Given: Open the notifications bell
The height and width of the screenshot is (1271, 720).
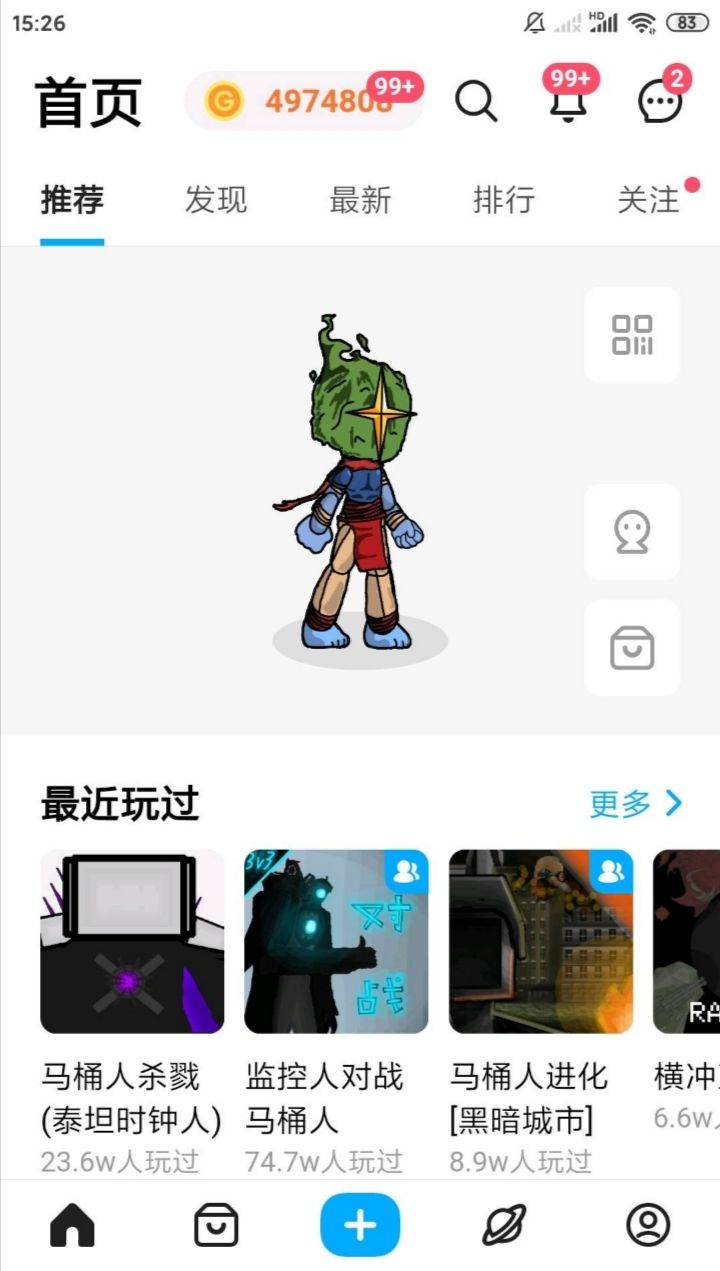Looking at the screenshot, I should [568, 100].
